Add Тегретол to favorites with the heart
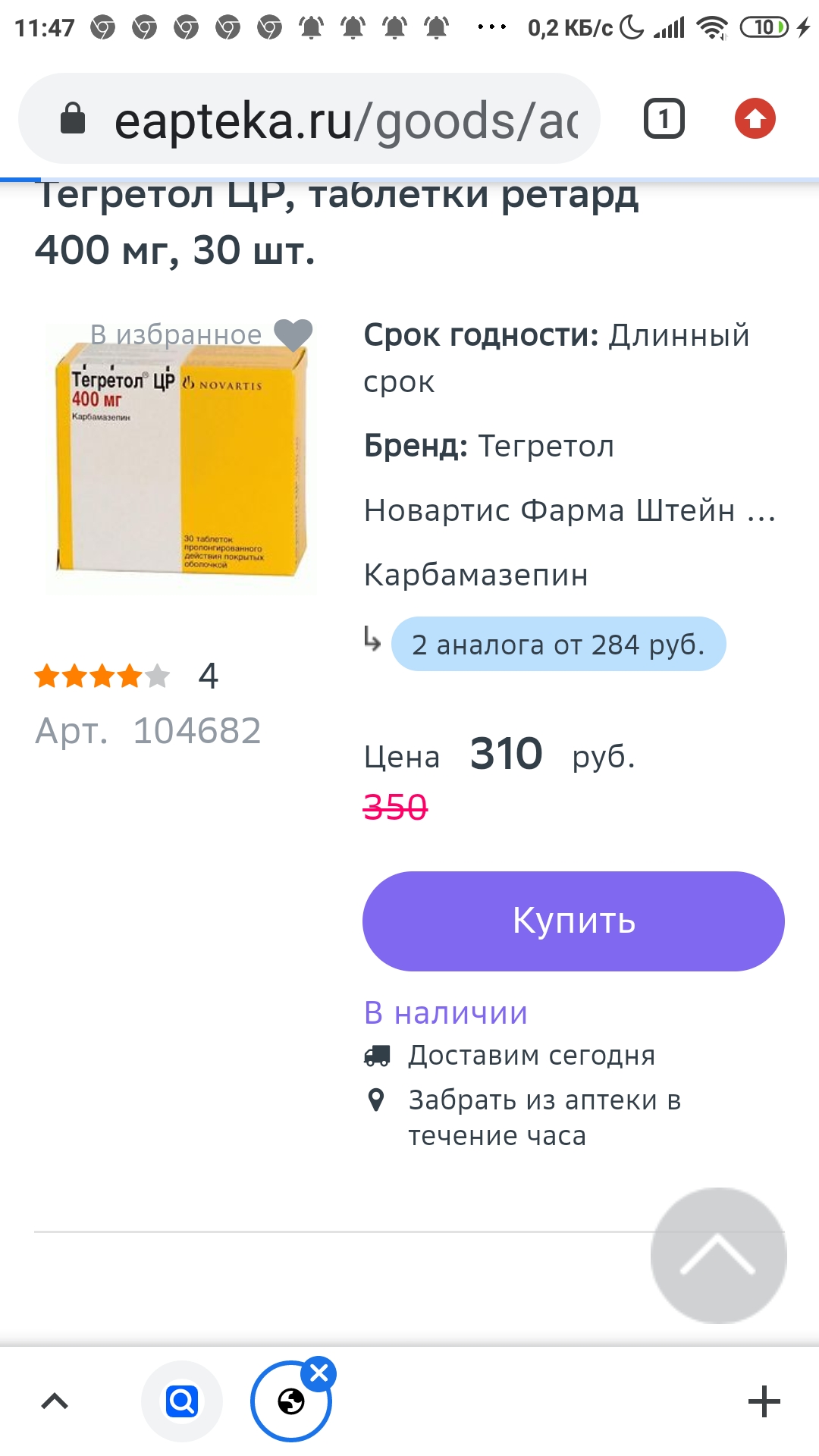This screenshot has width=819, height=1456. [293, 334]
